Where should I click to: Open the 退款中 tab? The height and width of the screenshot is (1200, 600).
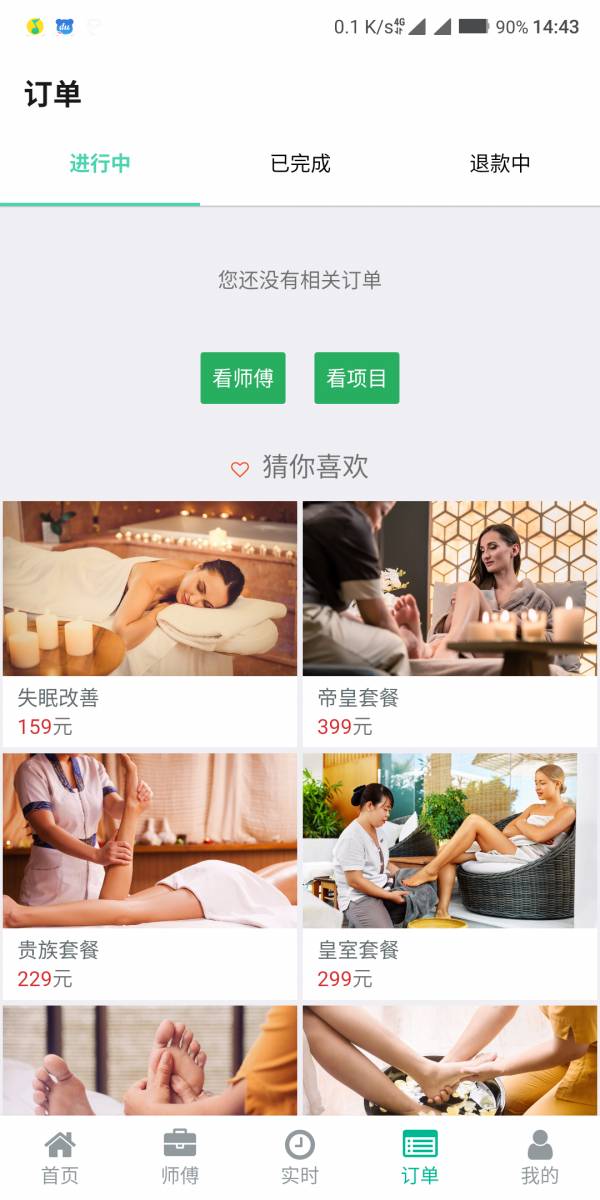point(500,164)
